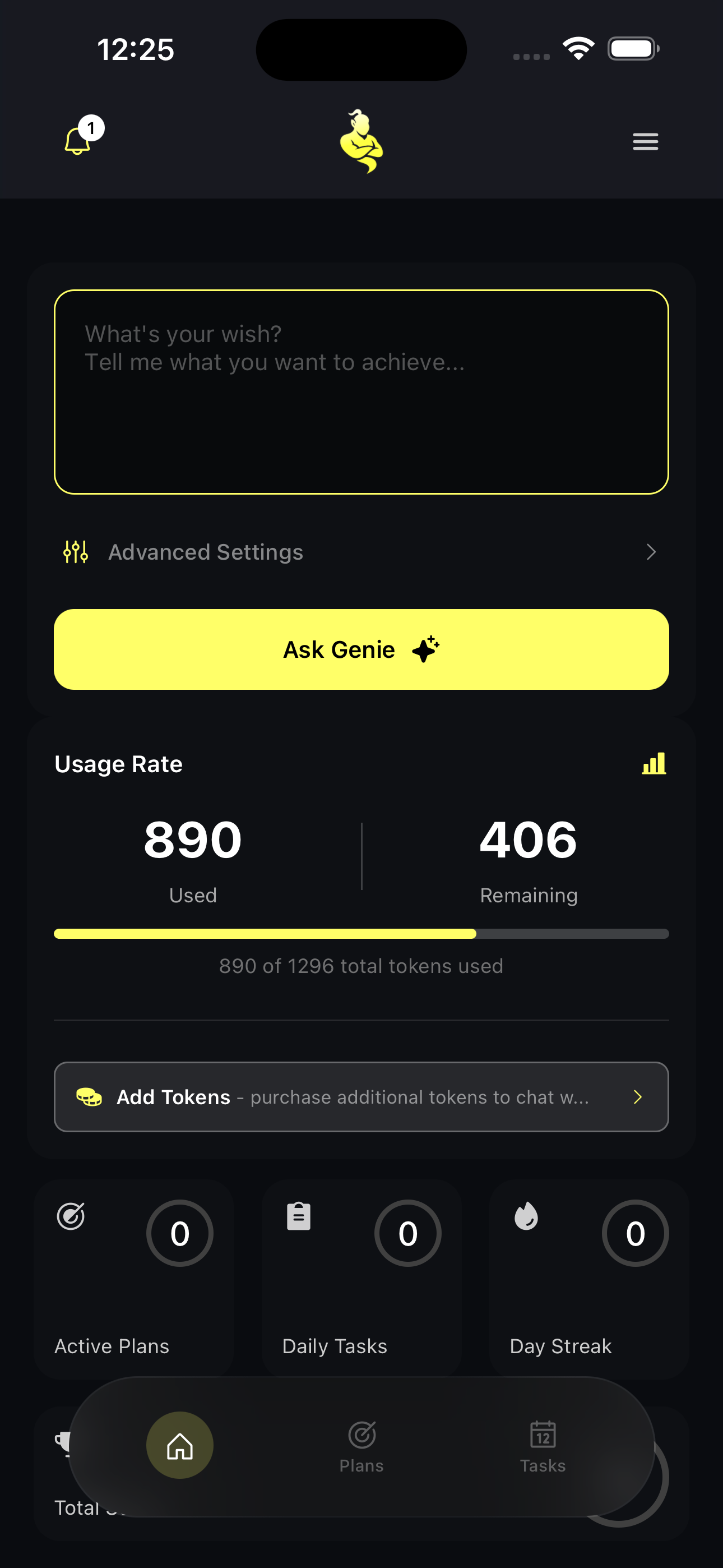Tap the coins icon in Add Tokens
The width and height of the screenshot is (723, 1568).
point(90,1096)
